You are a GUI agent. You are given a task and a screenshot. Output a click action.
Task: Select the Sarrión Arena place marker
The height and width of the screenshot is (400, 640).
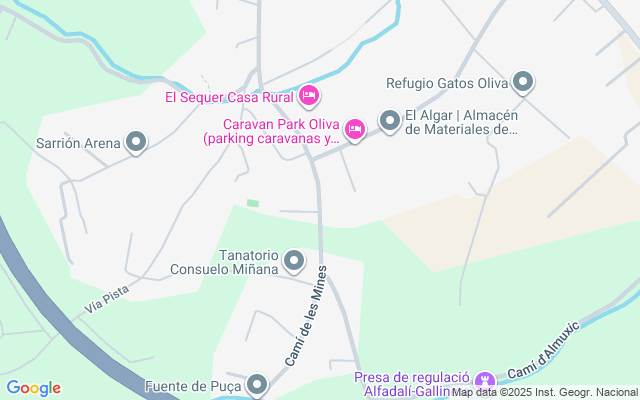point(136,143)
